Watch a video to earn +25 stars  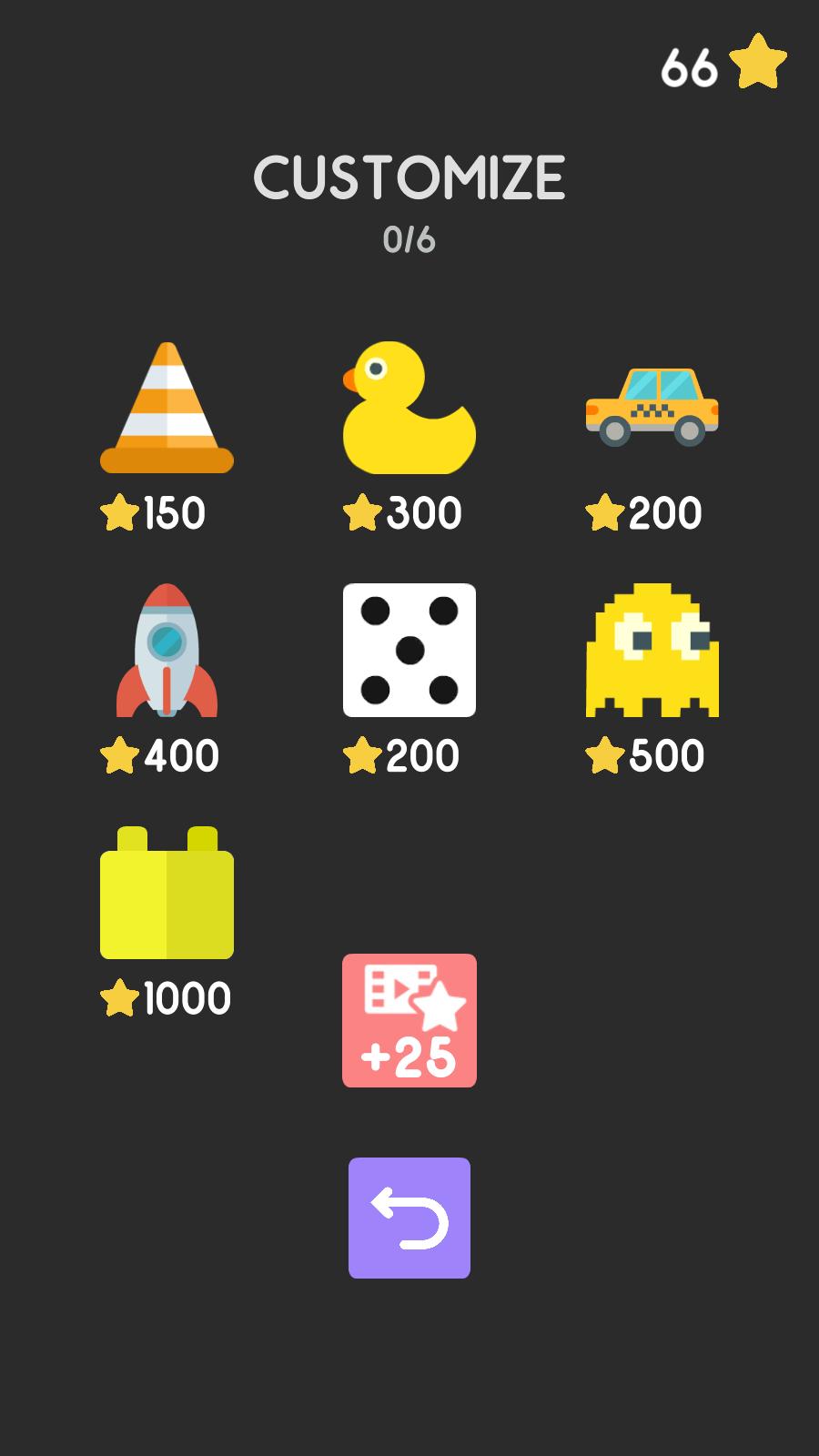click(x=409, y=1020)
